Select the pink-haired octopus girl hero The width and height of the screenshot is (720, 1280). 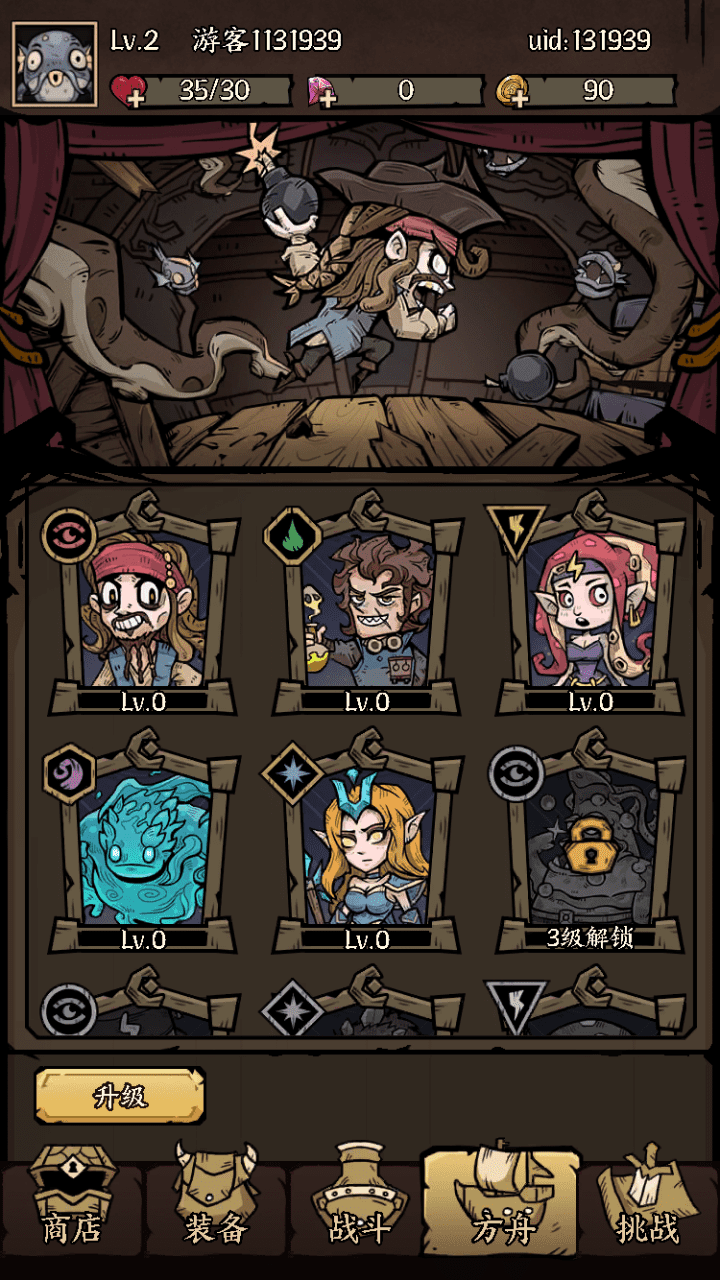[590, 612]
